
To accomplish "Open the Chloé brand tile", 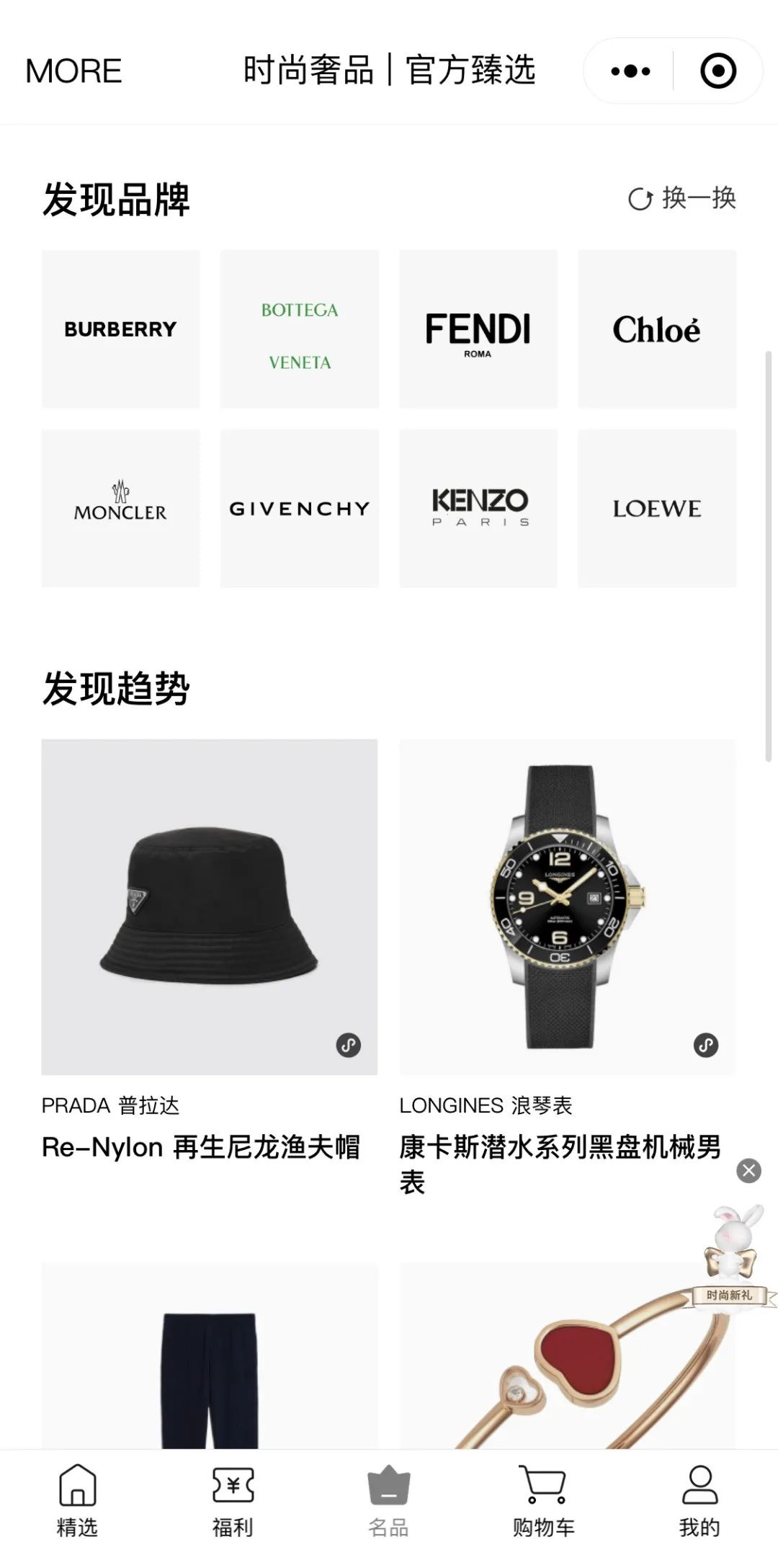I will tap(657, 329).
